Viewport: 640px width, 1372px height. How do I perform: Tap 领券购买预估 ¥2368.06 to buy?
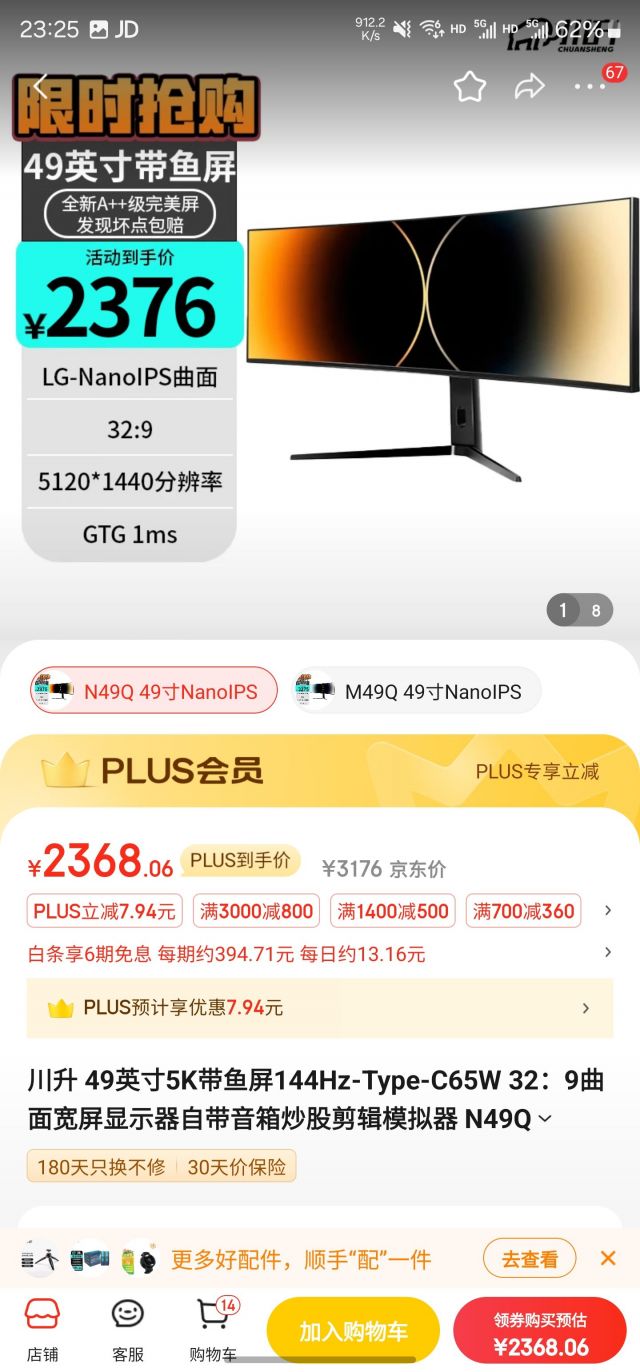pyautogui.click(x=540, y=1331)
